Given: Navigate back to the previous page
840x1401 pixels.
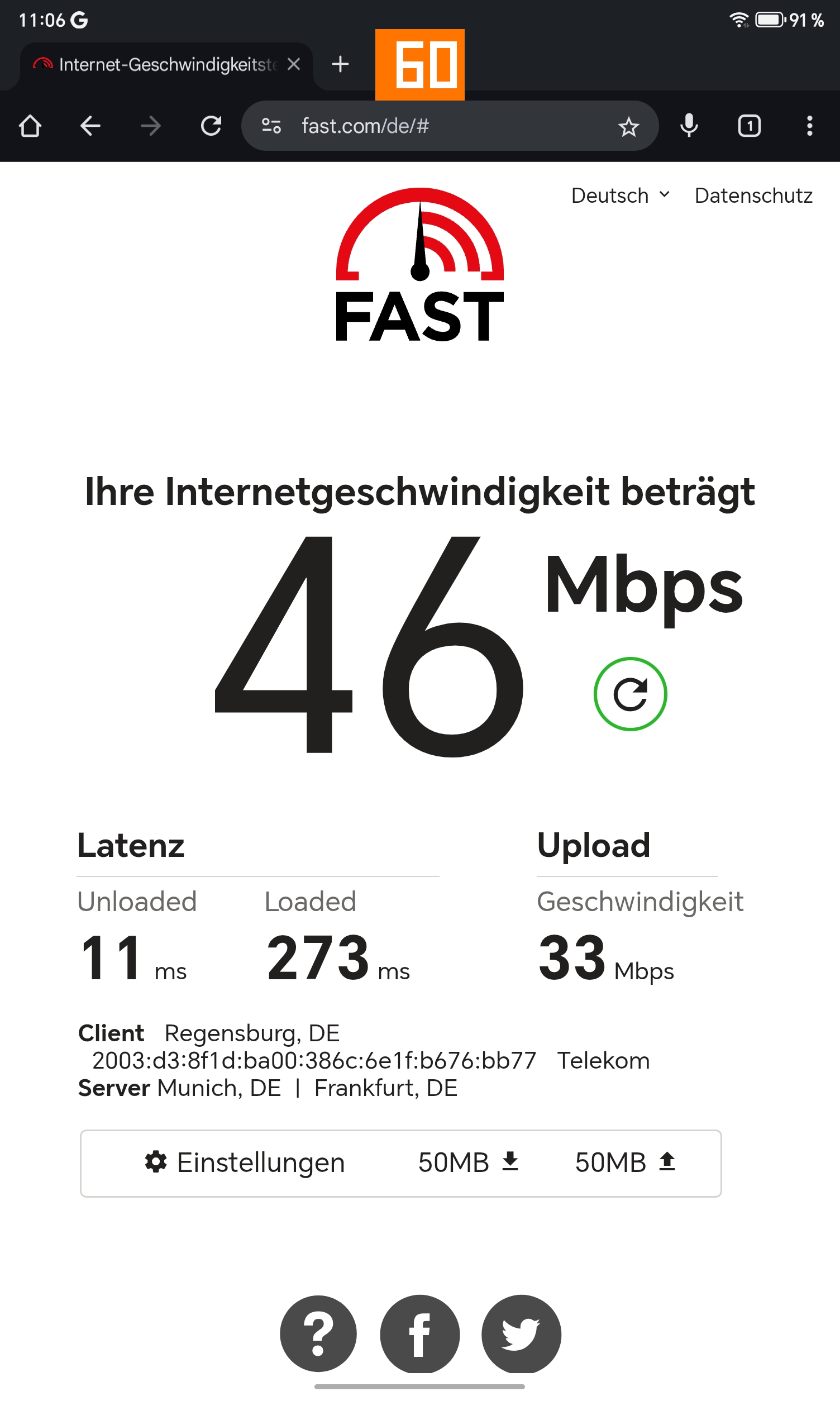Looking at the screenshot, I should [x=90, y=126].
